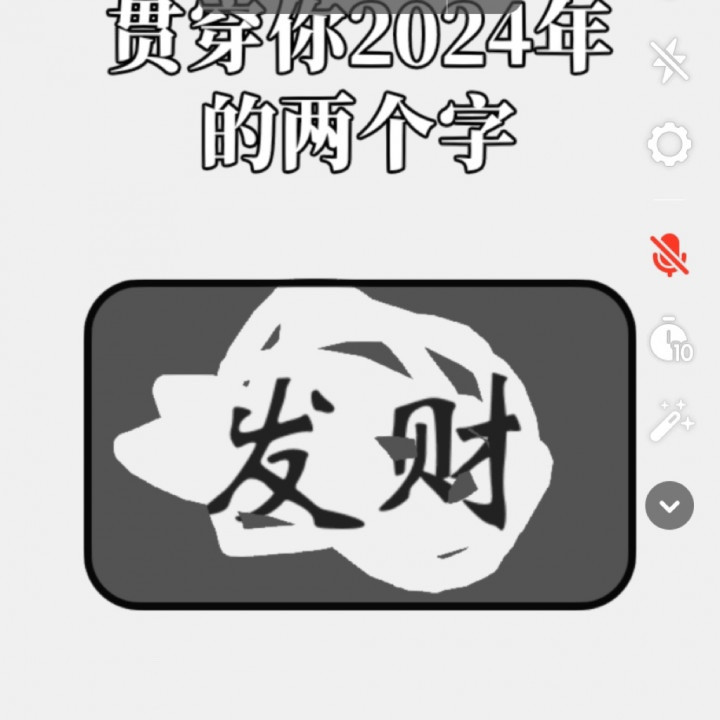720x720 pixels.
Task: Open the magic wand effects tool
Action: coord(672,421)
